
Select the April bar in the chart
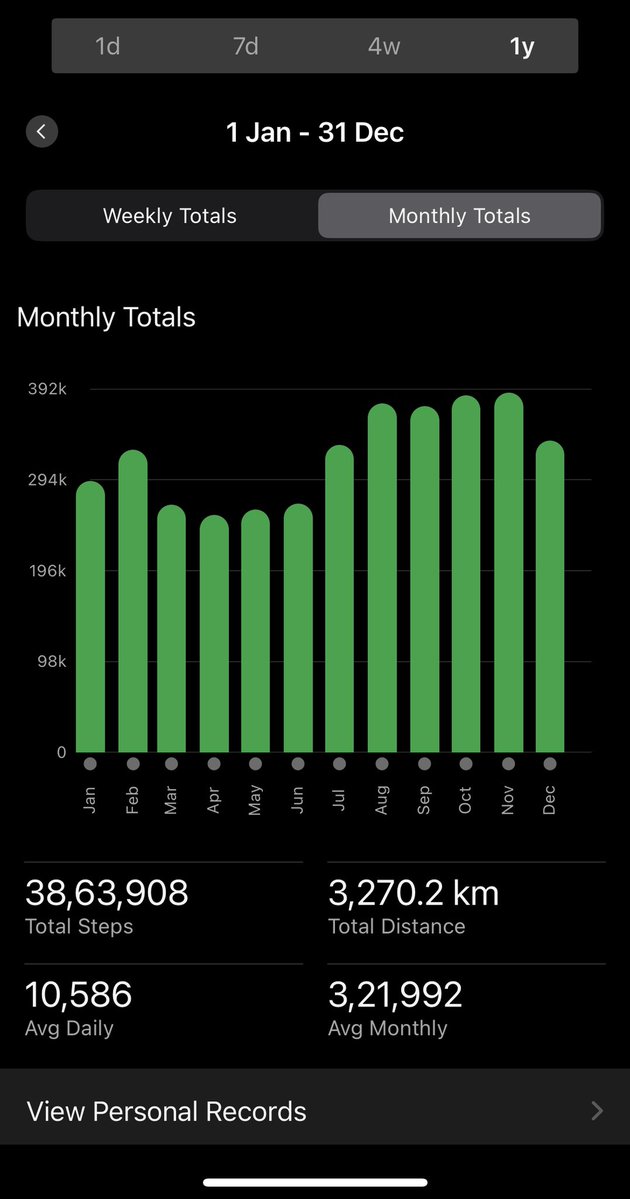pos(214,634)
